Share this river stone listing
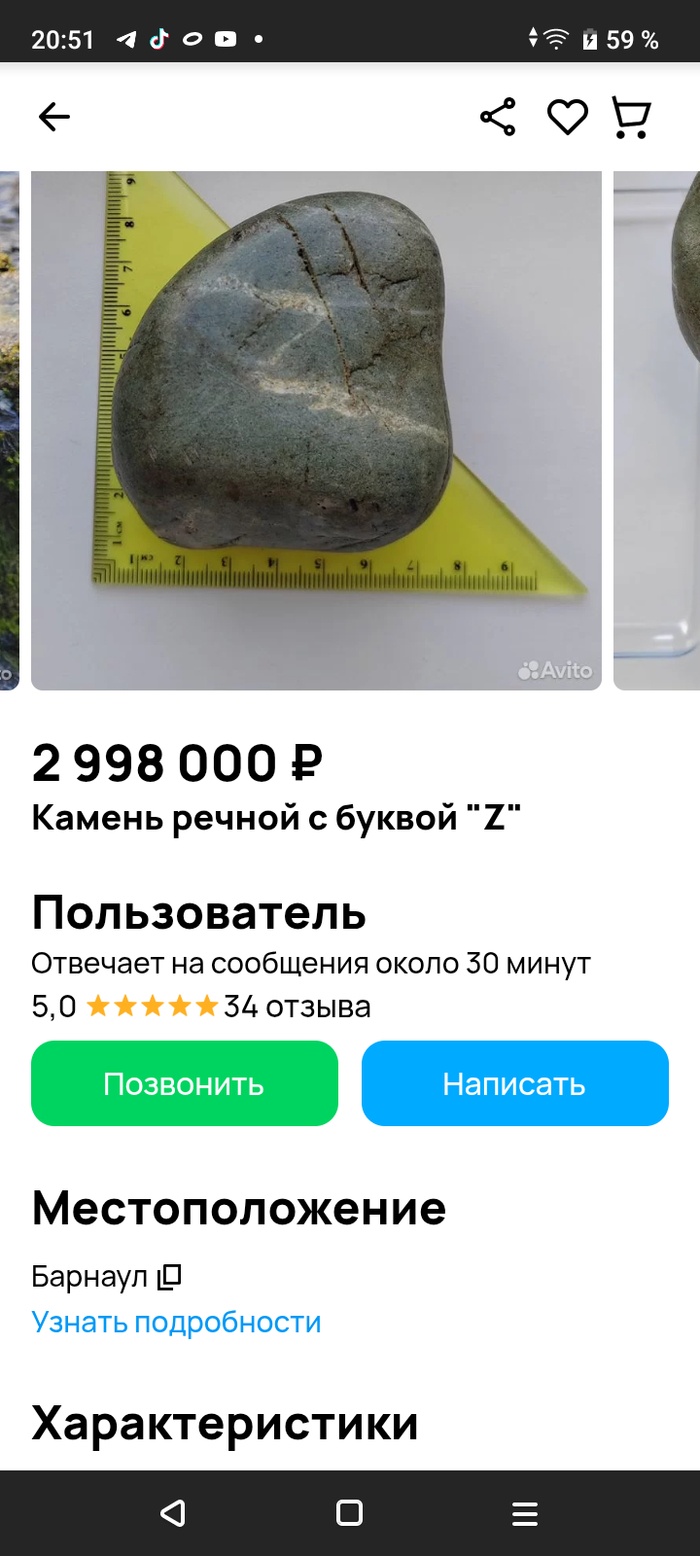The width and height of the screenshot is (700, 1556). tap(498, 118)
